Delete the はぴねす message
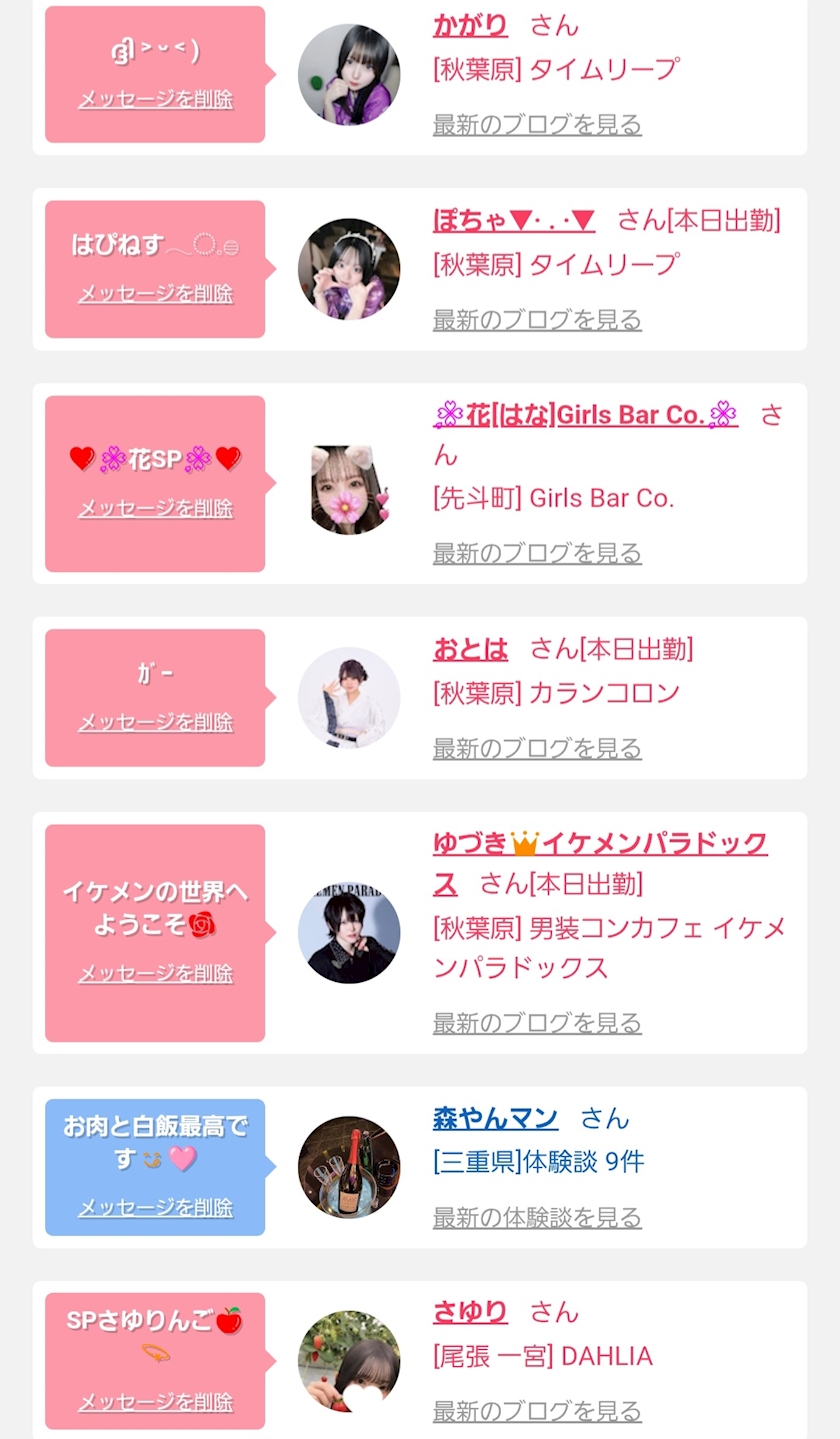The height and width of the screenshot is (1439, 840). coord(155,294)
